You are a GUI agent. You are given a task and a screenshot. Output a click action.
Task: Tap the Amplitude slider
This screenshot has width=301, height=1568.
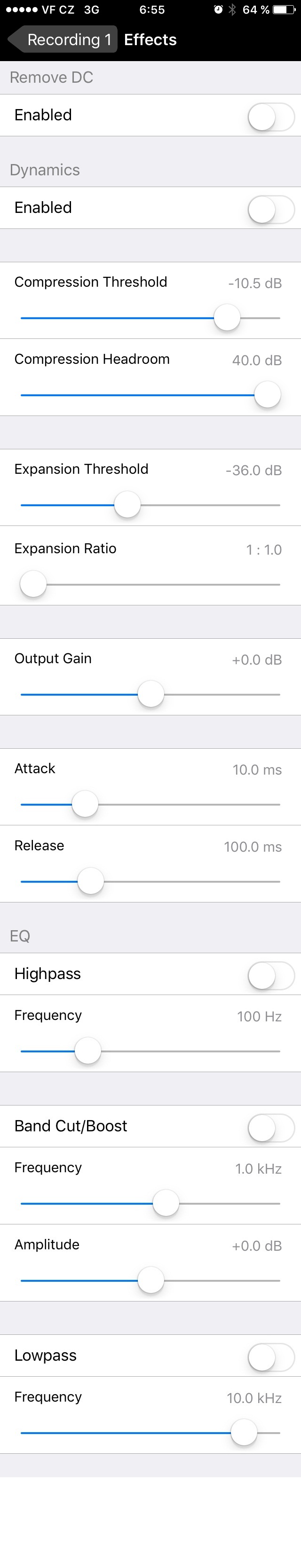coord(150,1280)
